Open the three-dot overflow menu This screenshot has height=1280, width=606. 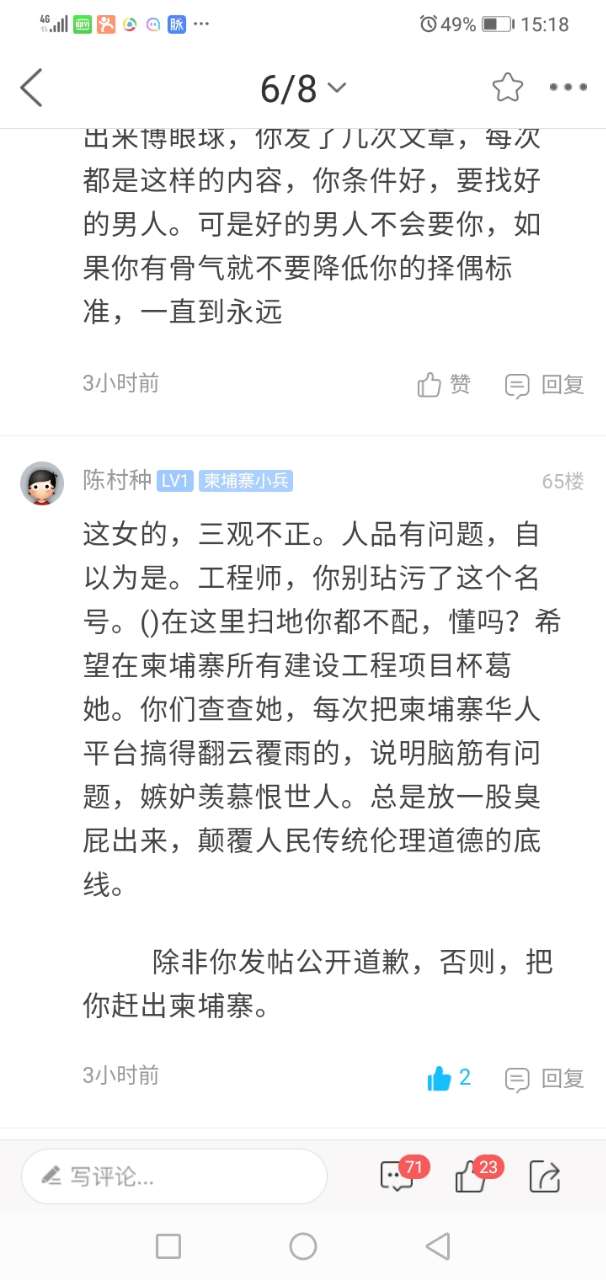[568, 88]
